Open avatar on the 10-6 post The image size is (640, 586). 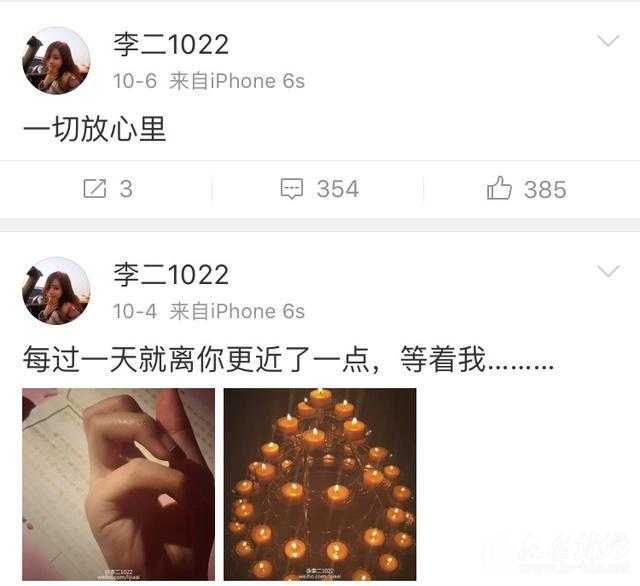56,61
